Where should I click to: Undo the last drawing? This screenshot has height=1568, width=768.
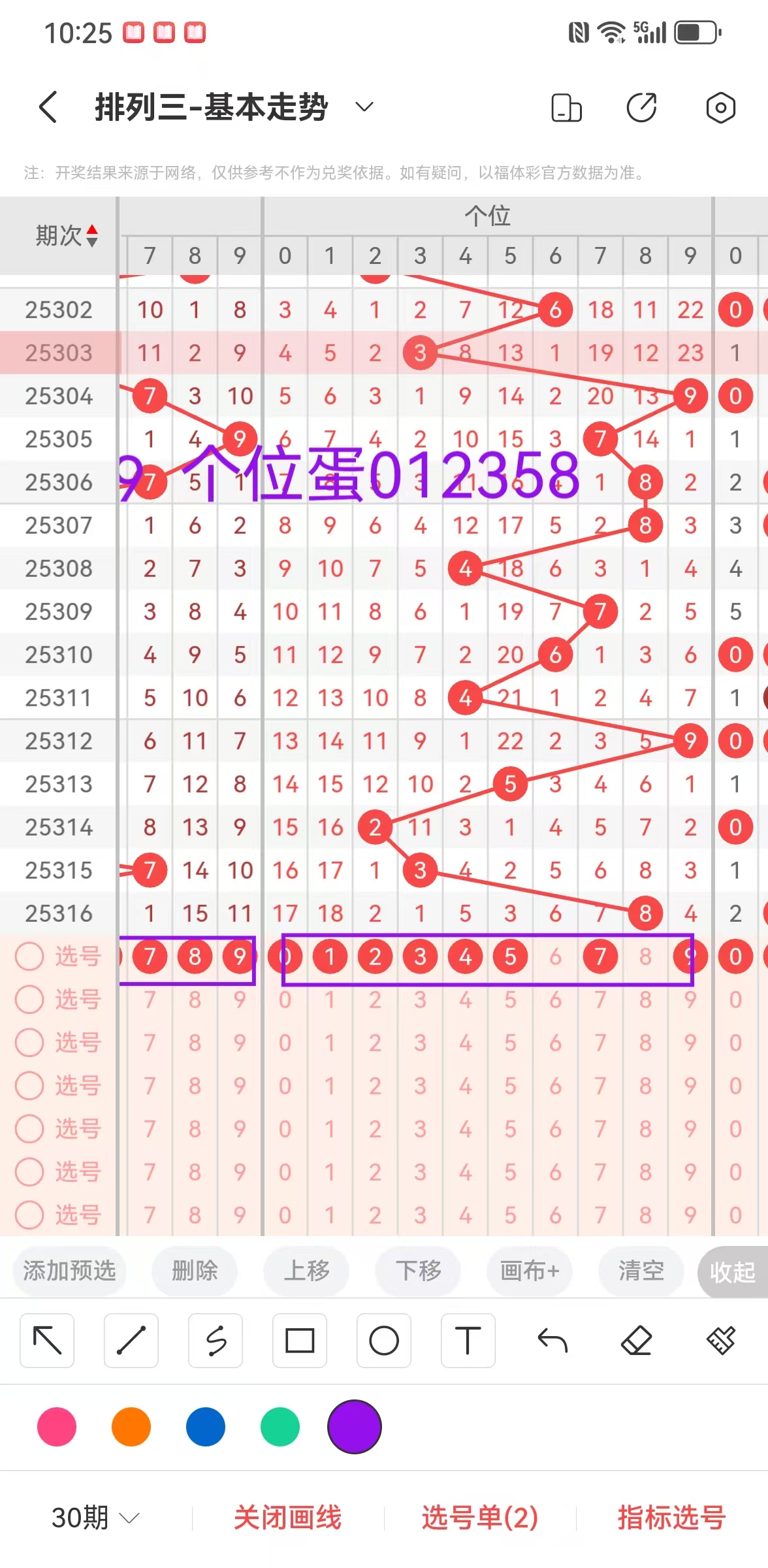click(x=552, y=1341)
